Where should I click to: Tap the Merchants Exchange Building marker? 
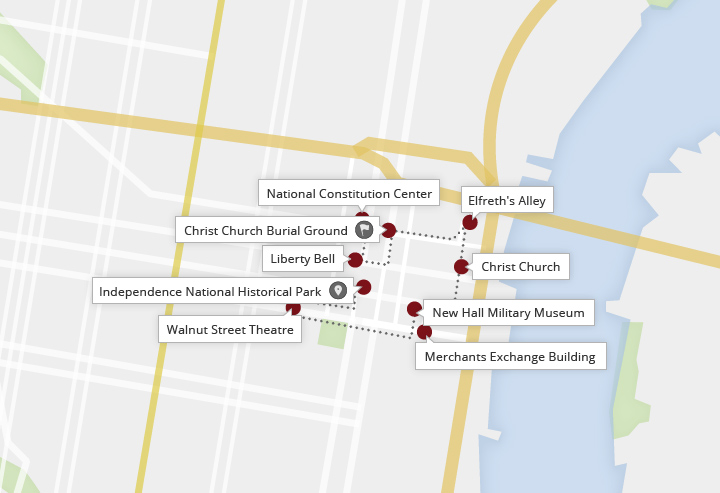[x=424, y=332]
